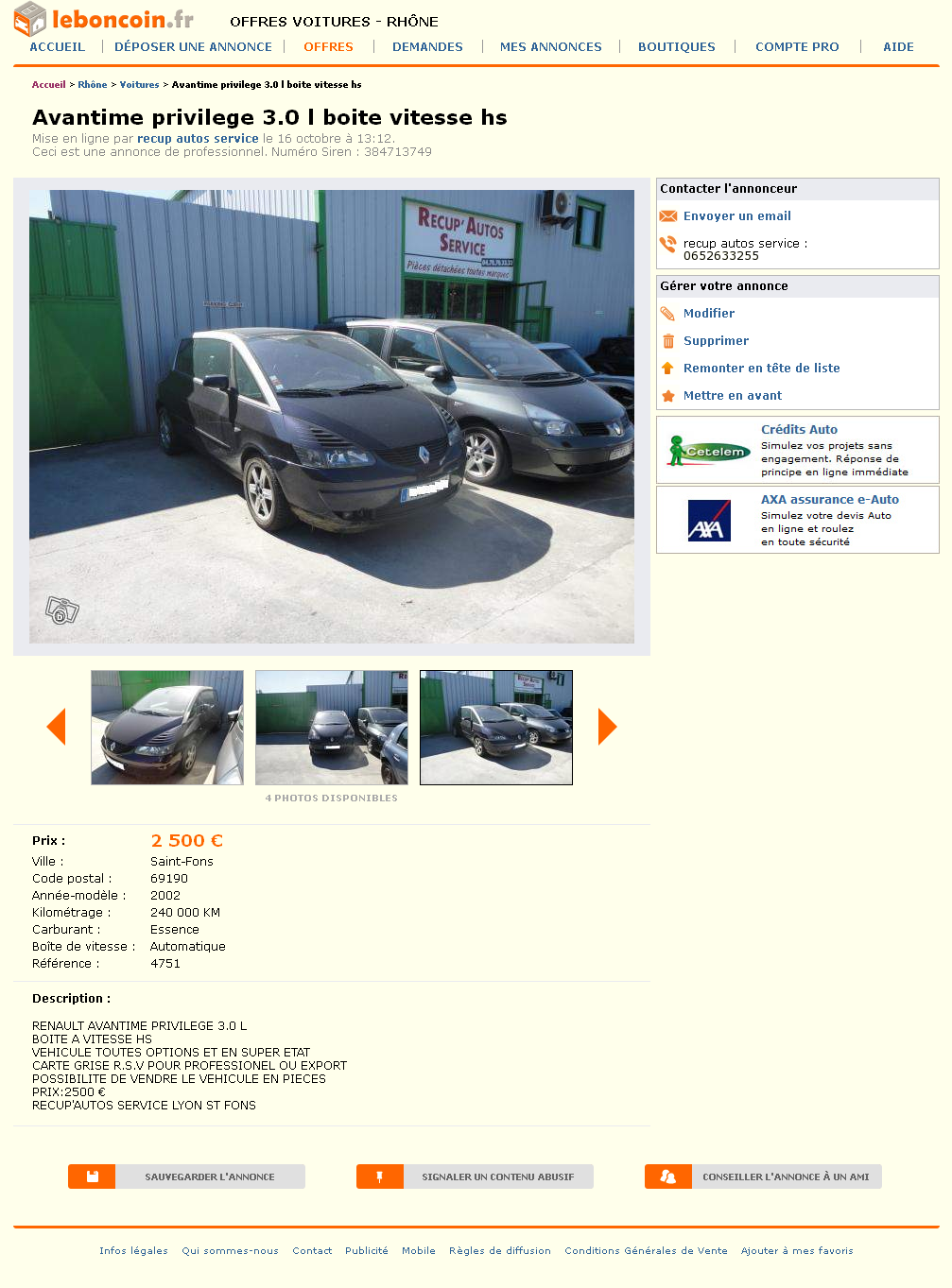Select Mettre en avant

(x=732, y=396)
